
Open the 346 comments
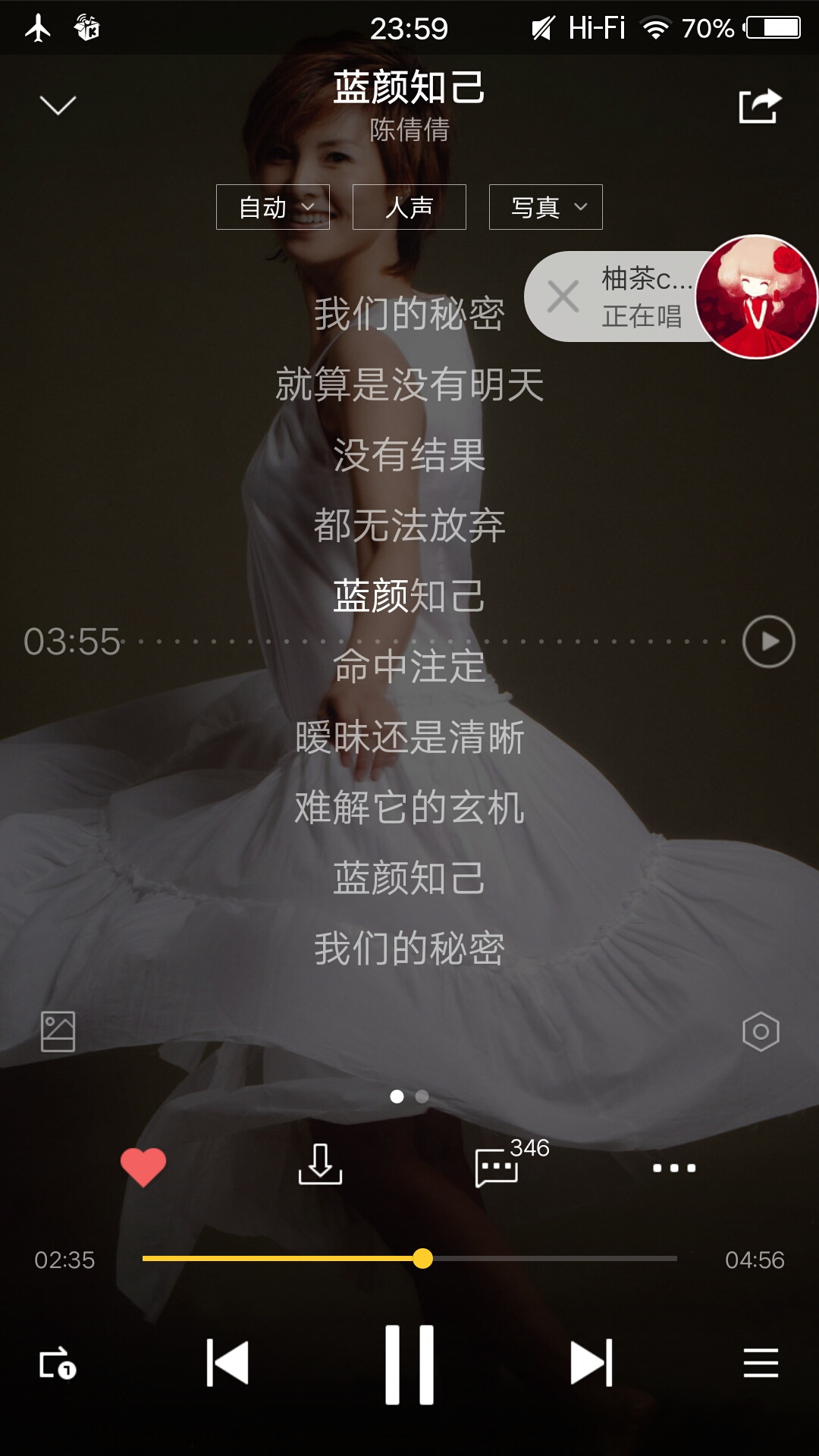tap(497, 1167)
